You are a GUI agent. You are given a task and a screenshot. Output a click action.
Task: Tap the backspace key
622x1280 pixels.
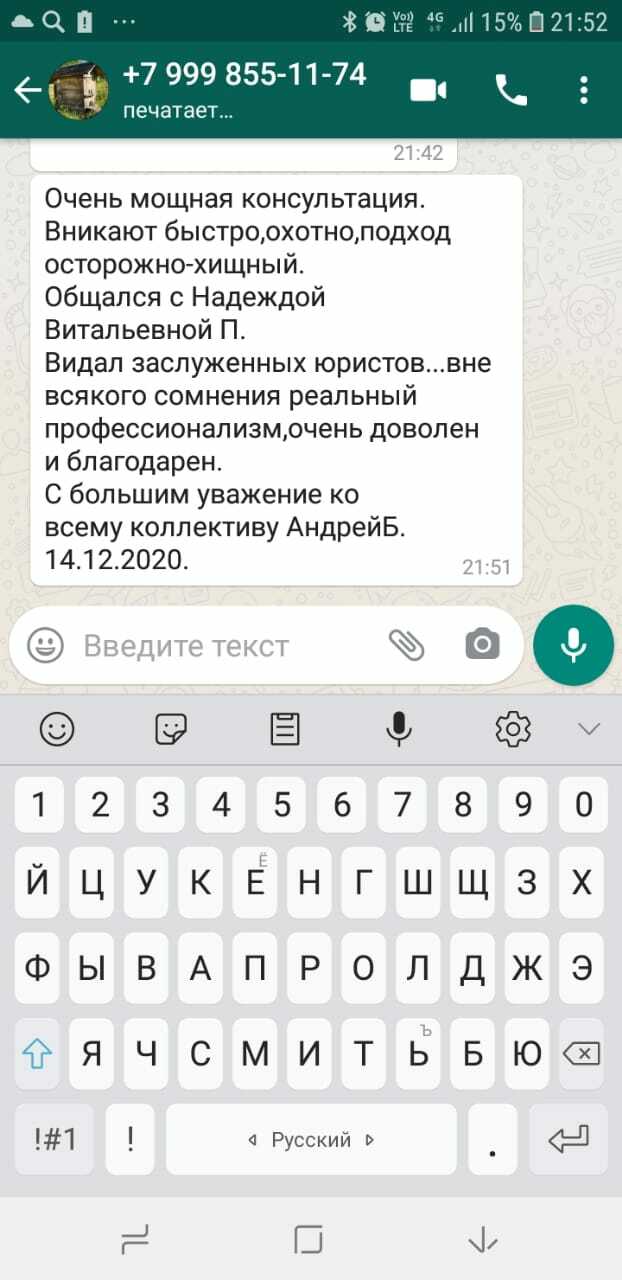pyautogui.click(x=582, y=1053)
